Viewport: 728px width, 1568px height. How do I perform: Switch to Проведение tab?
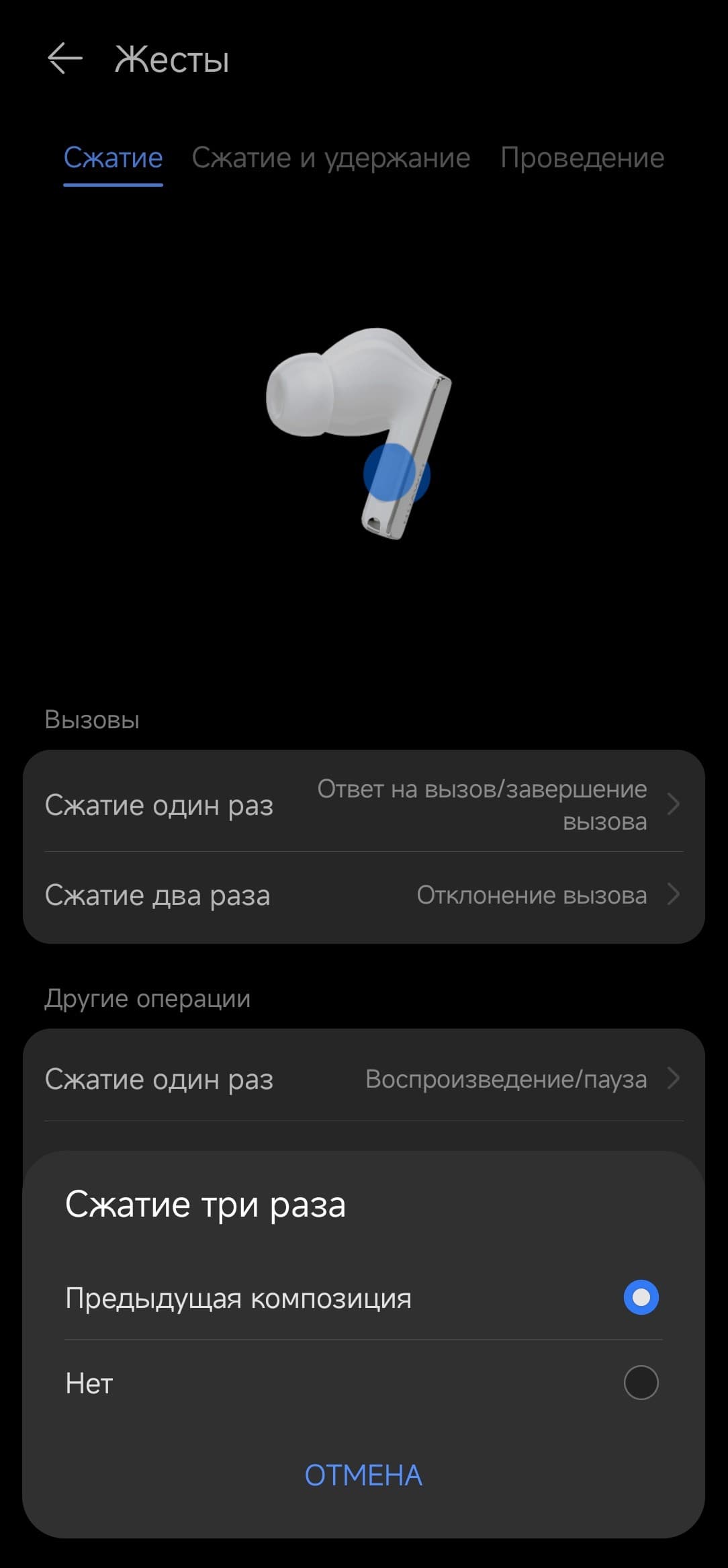[582, 159]
